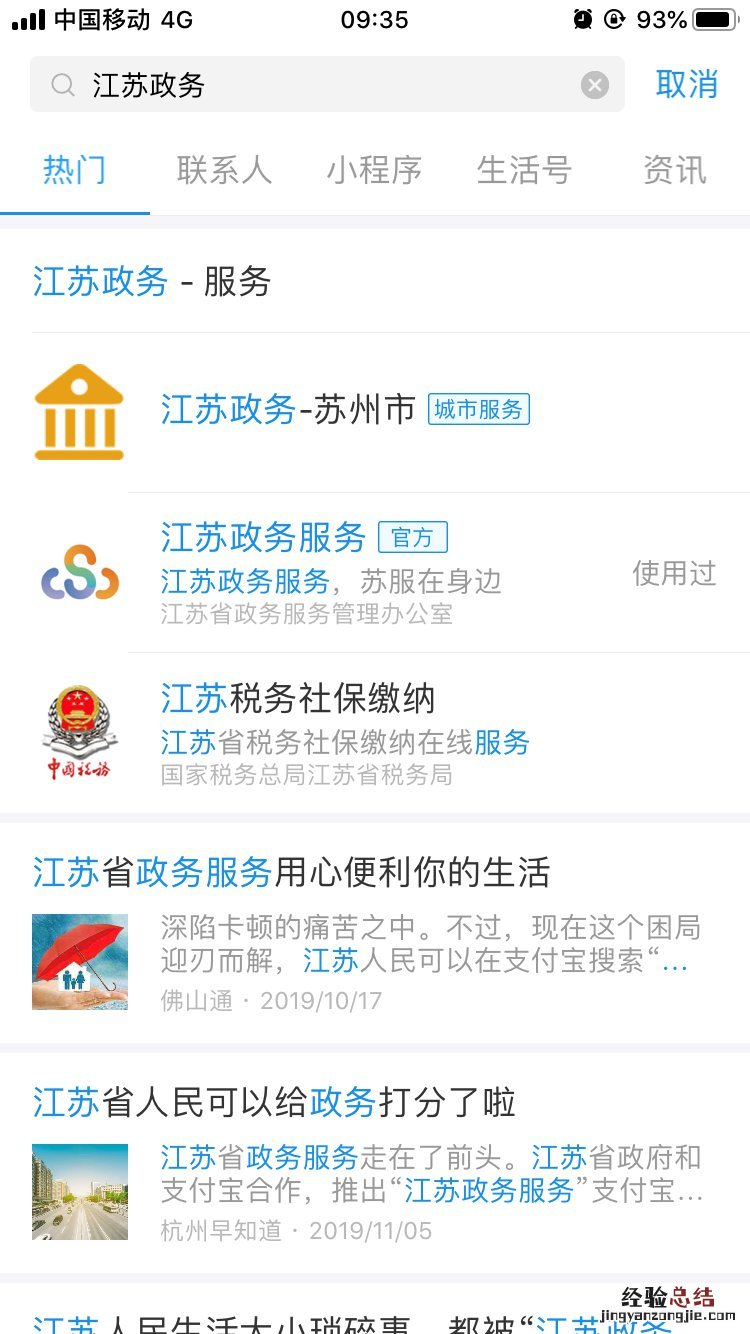The image size is (750, 1334).
Task: Cancel the search with 取消
Action: click(x=687, y=85)
